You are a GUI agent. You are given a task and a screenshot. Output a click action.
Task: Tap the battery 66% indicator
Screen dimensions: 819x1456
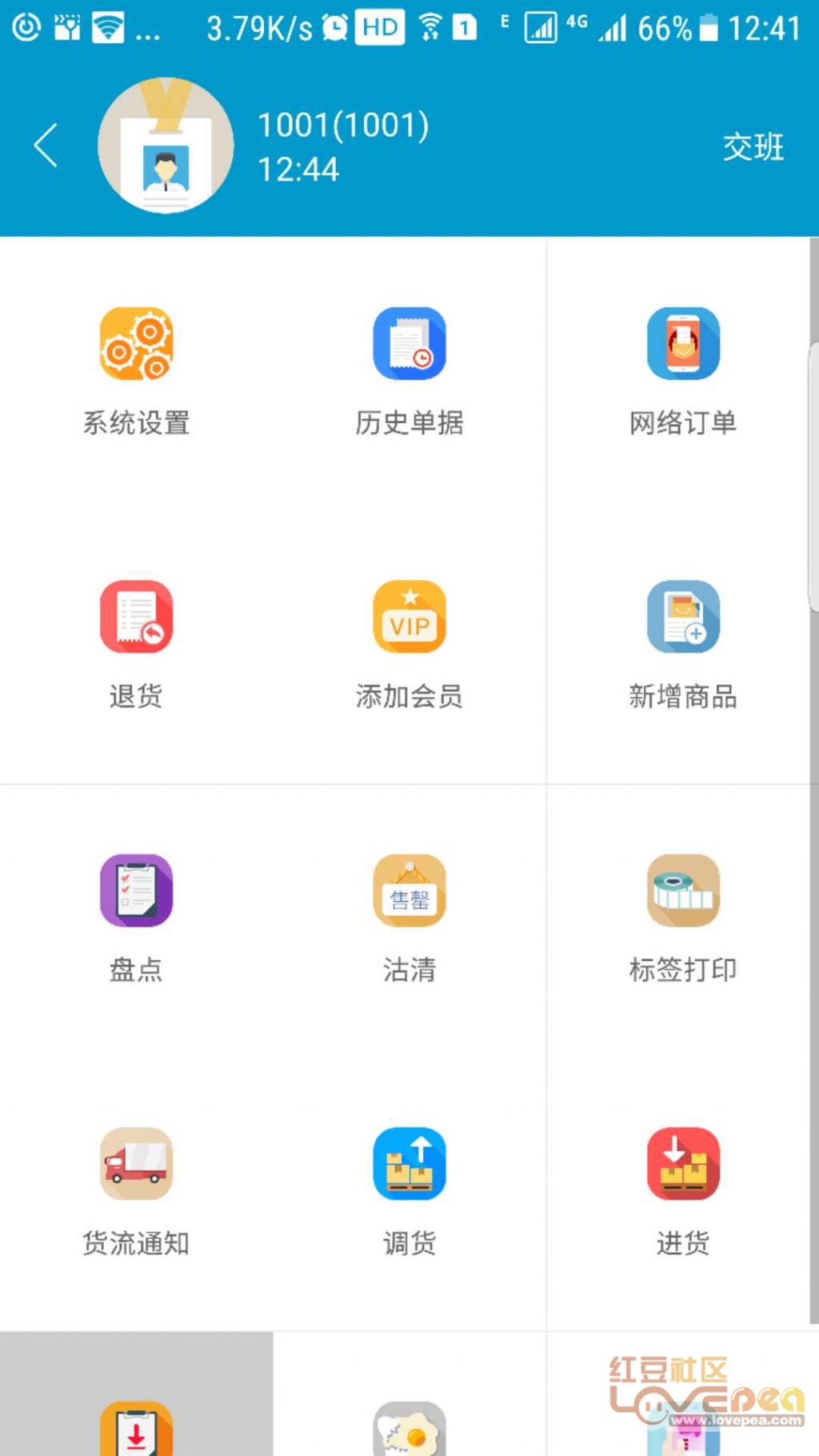[x=668, y=27]
